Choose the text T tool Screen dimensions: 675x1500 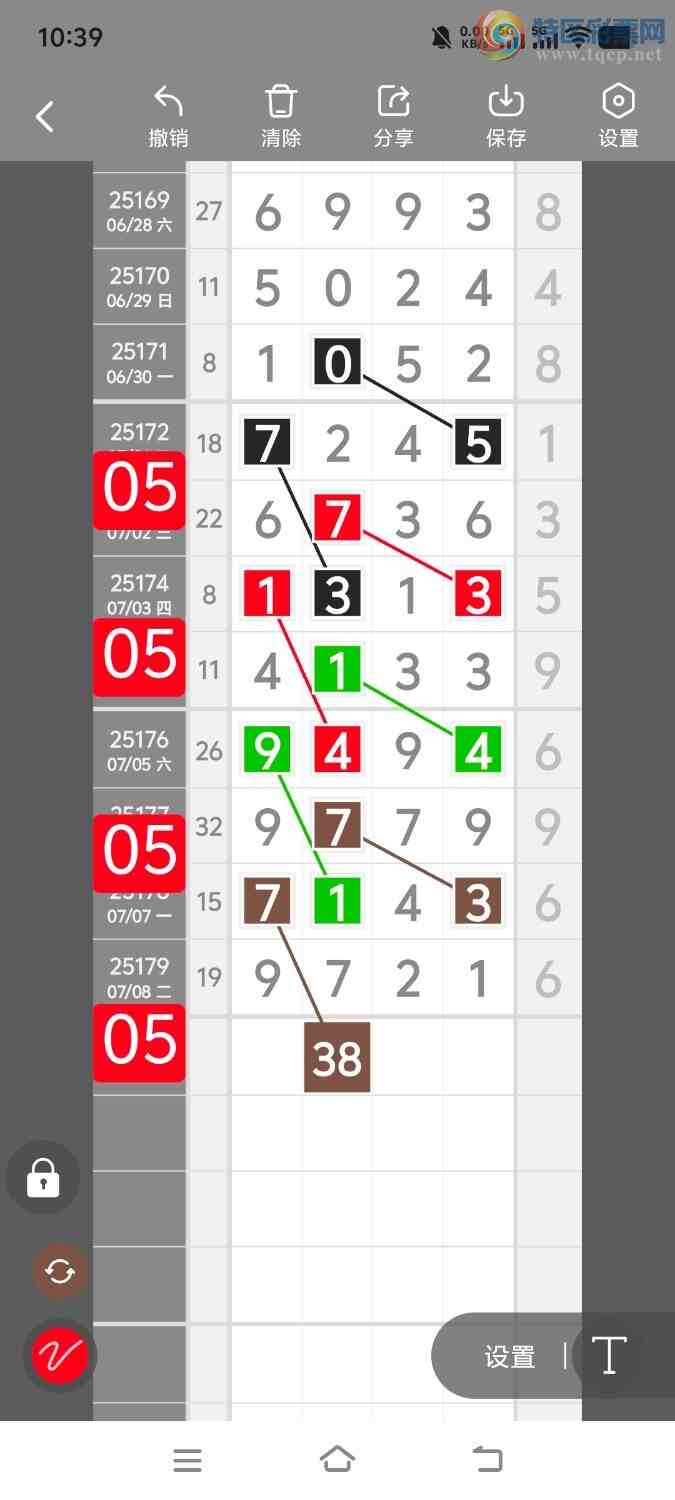pos(608,1357)
